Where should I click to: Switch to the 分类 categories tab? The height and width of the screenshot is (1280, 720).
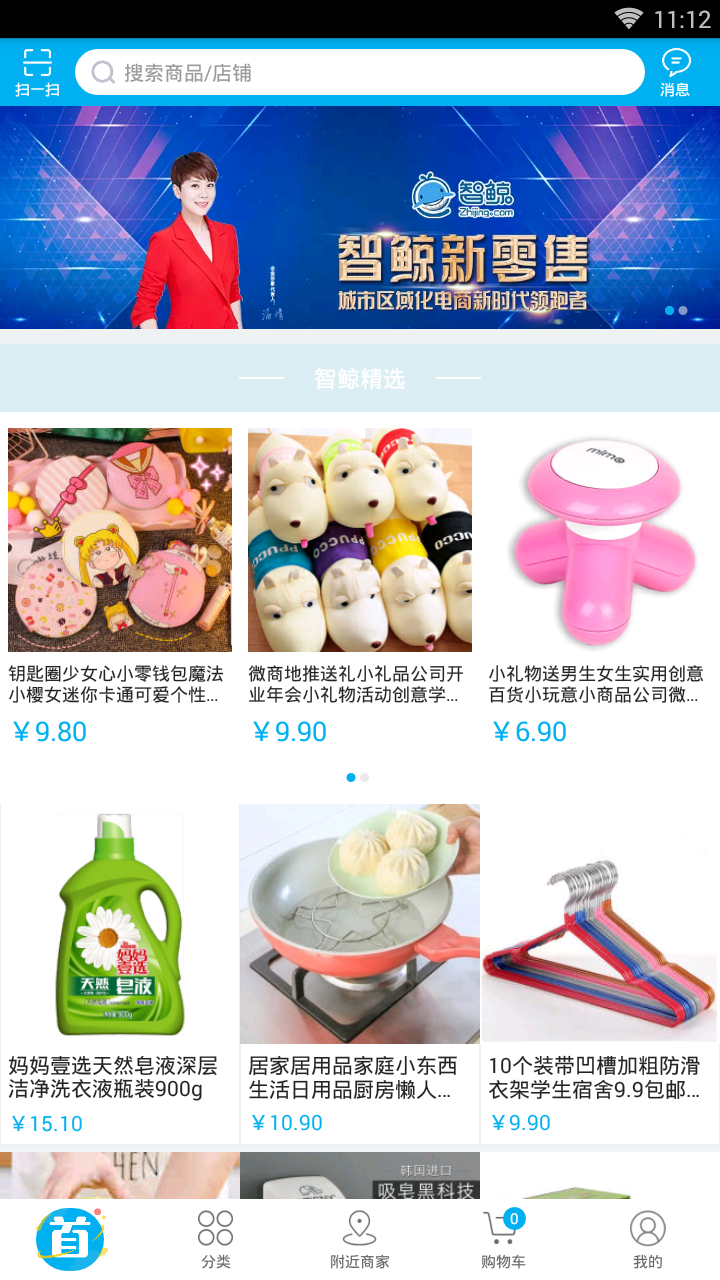tap(215, 1238)
